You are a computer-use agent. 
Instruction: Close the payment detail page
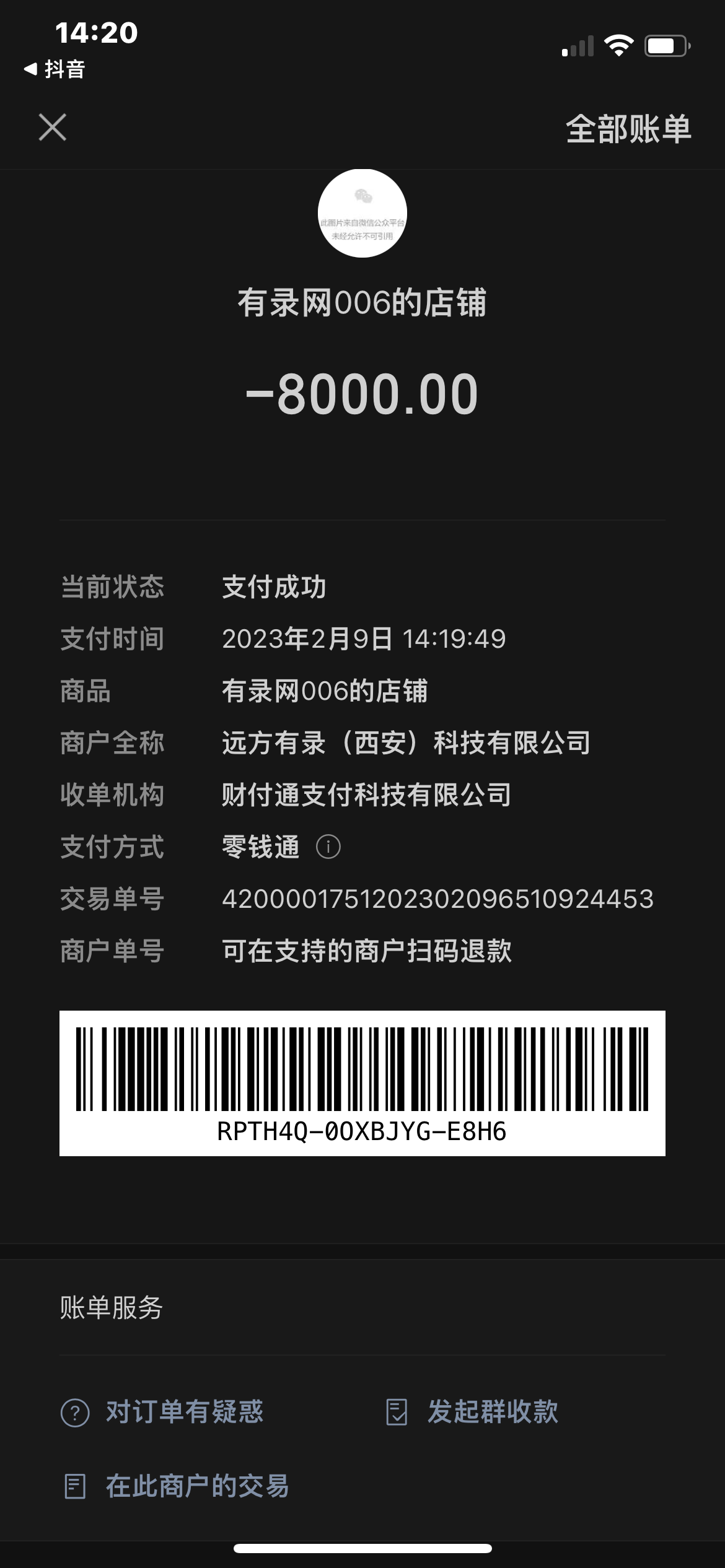[53, 128]
